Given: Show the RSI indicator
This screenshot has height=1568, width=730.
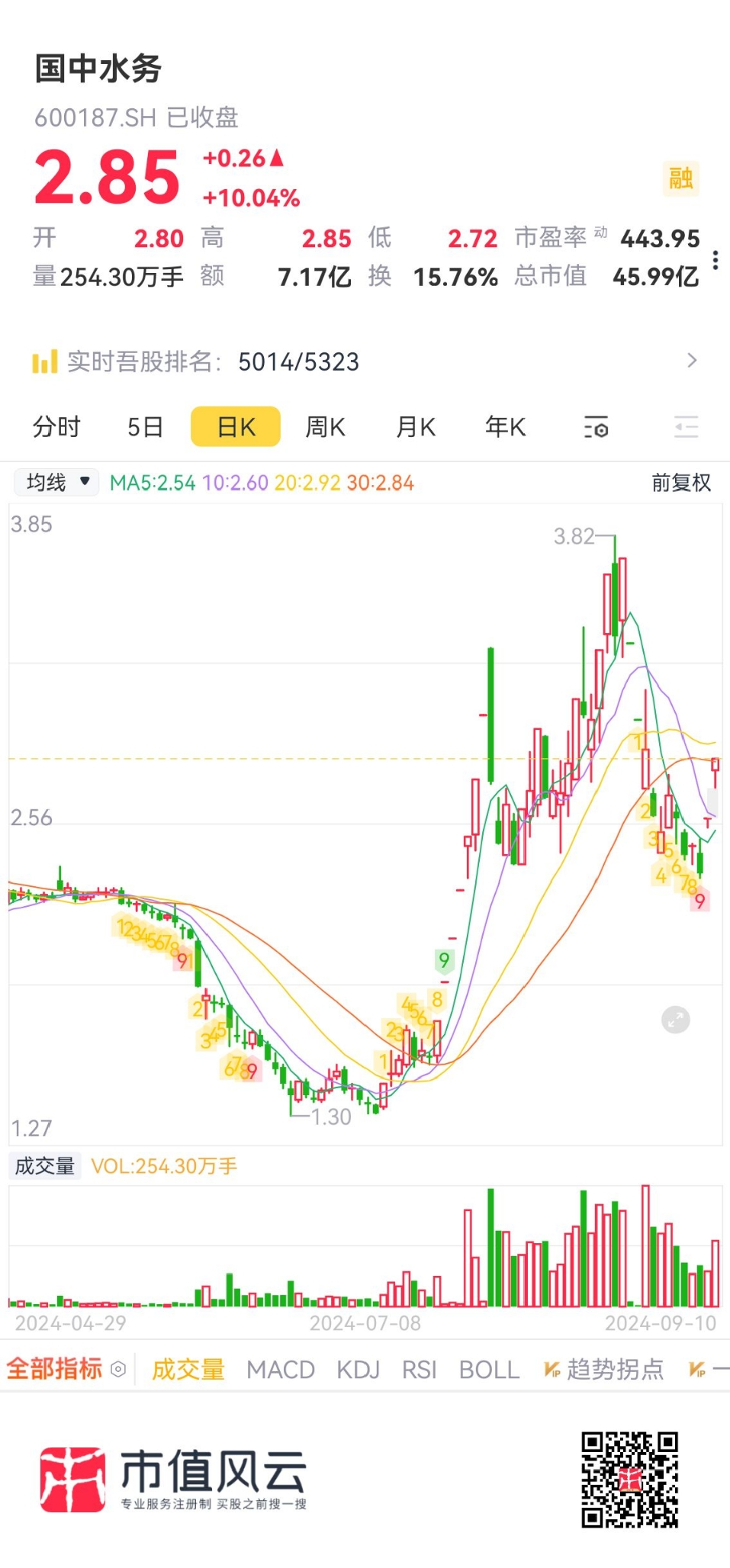Looking at the screenshot, I should point(419,1370).
